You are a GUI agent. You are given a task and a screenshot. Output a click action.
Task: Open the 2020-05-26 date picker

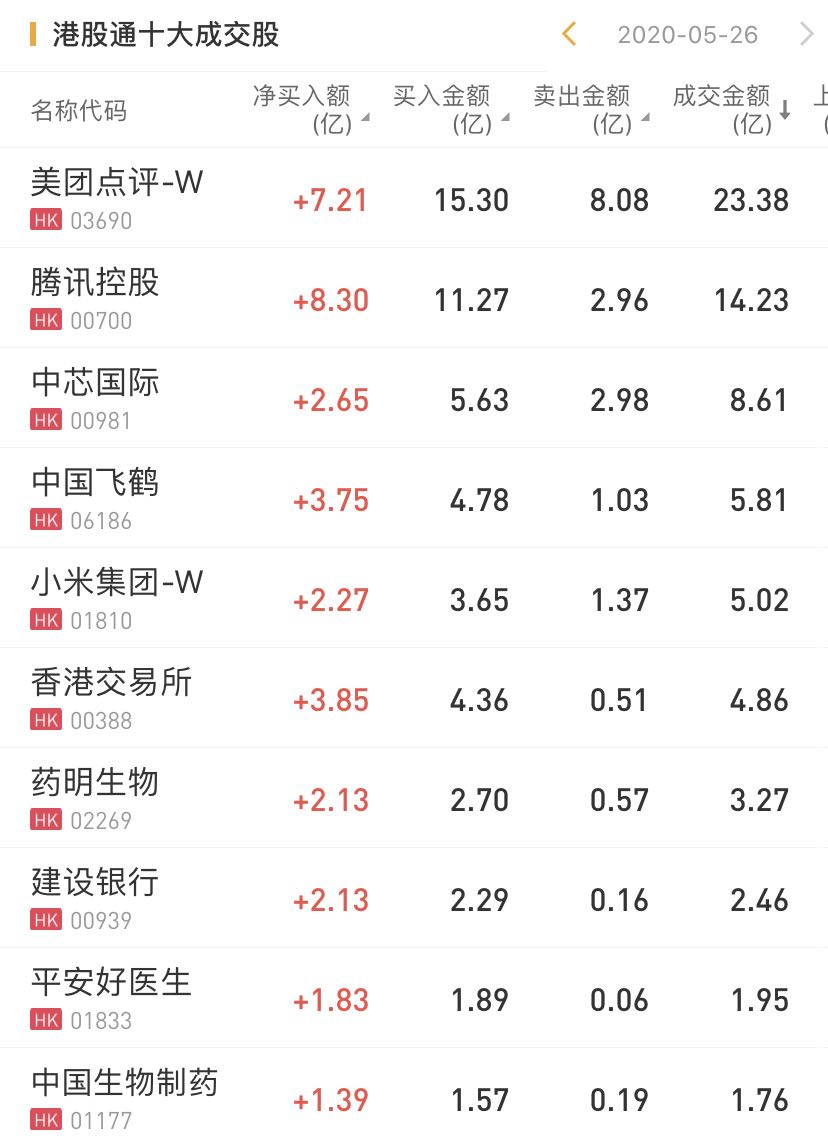tap(687, 35)
